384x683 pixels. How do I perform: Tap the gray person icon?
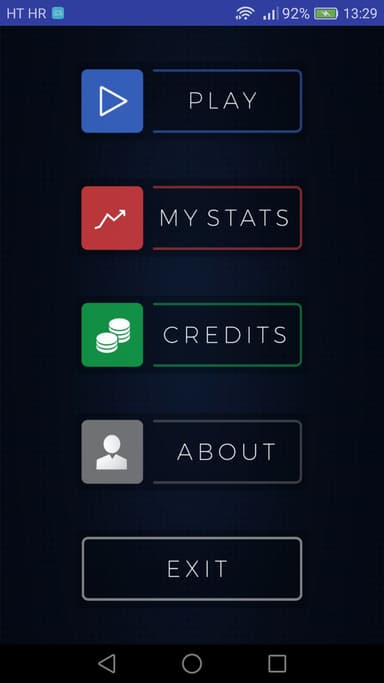[x=112, y=452]
